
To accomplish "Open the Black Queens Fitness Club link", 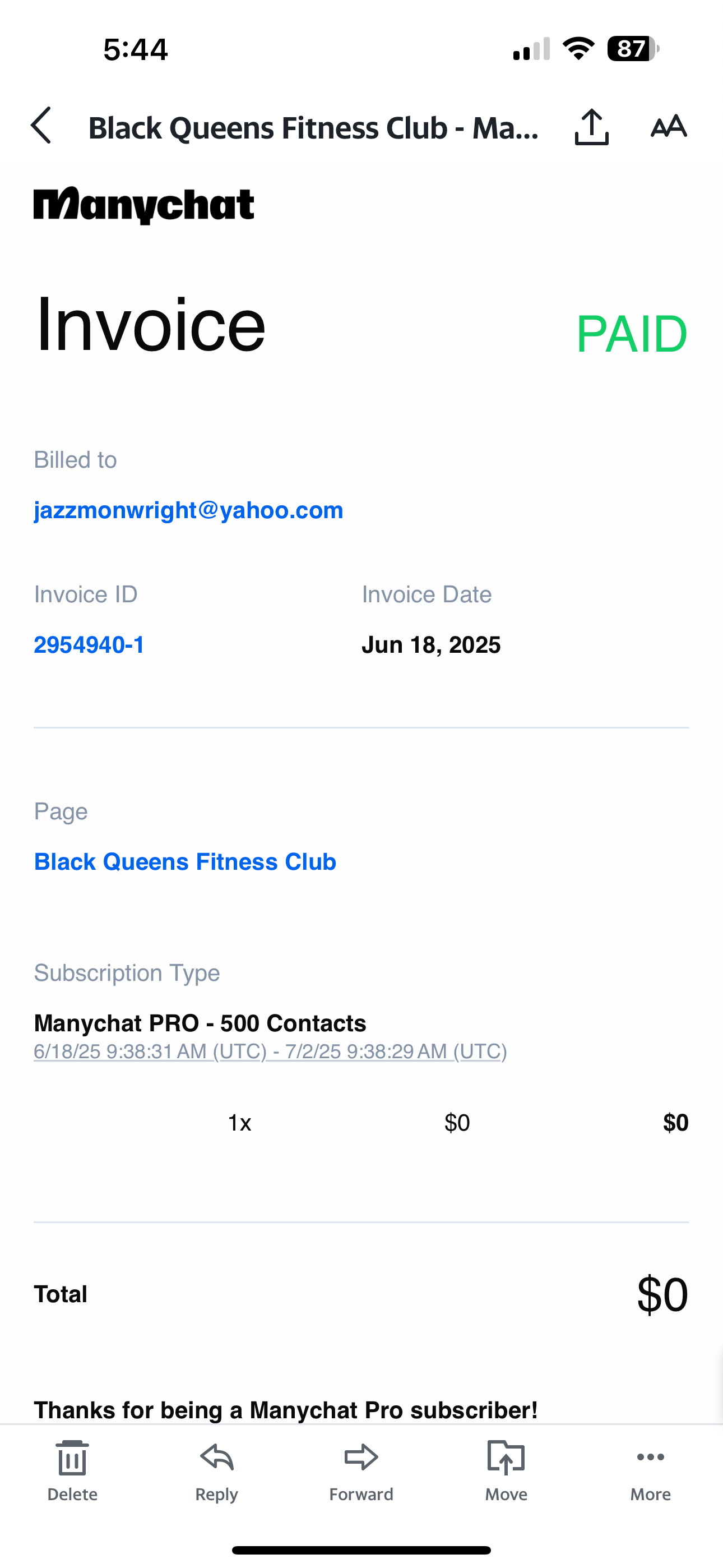I will [x=185, y=862].
